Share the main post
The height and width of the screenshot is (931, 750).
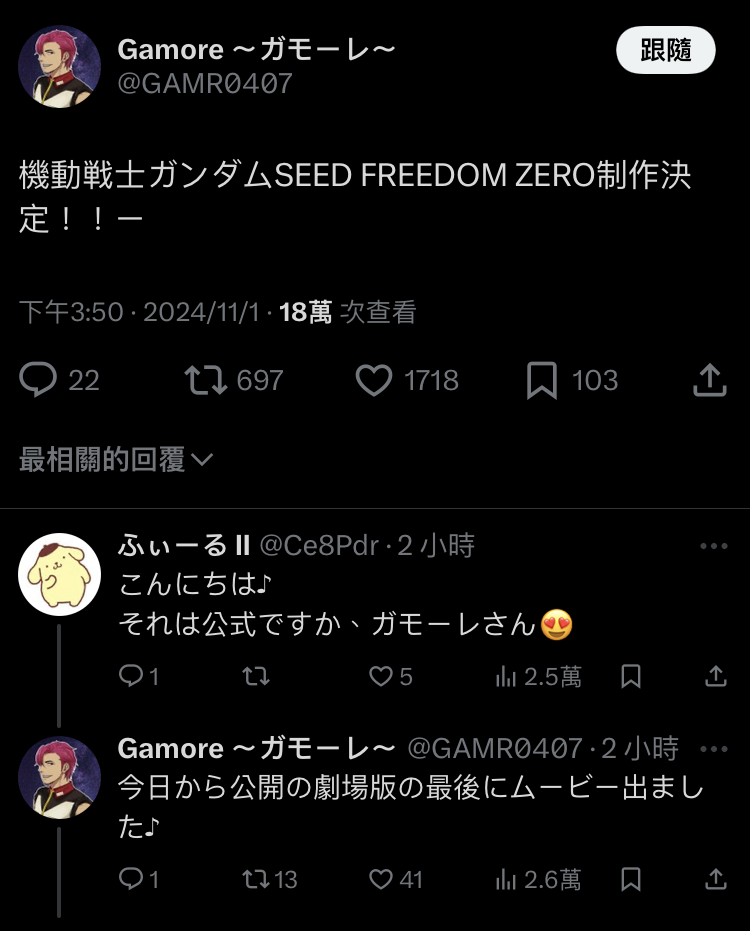pyautogui.click(x=709, y=380)
